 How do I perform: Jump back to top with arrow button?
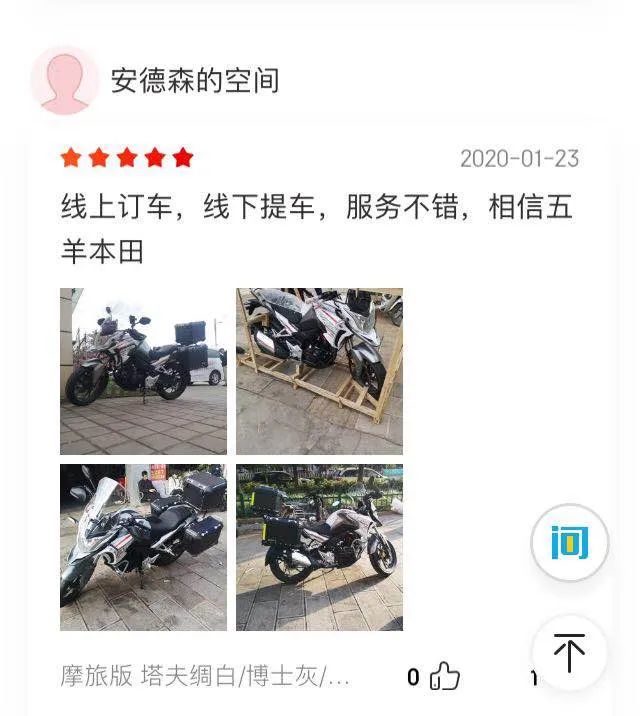(569, 653)
